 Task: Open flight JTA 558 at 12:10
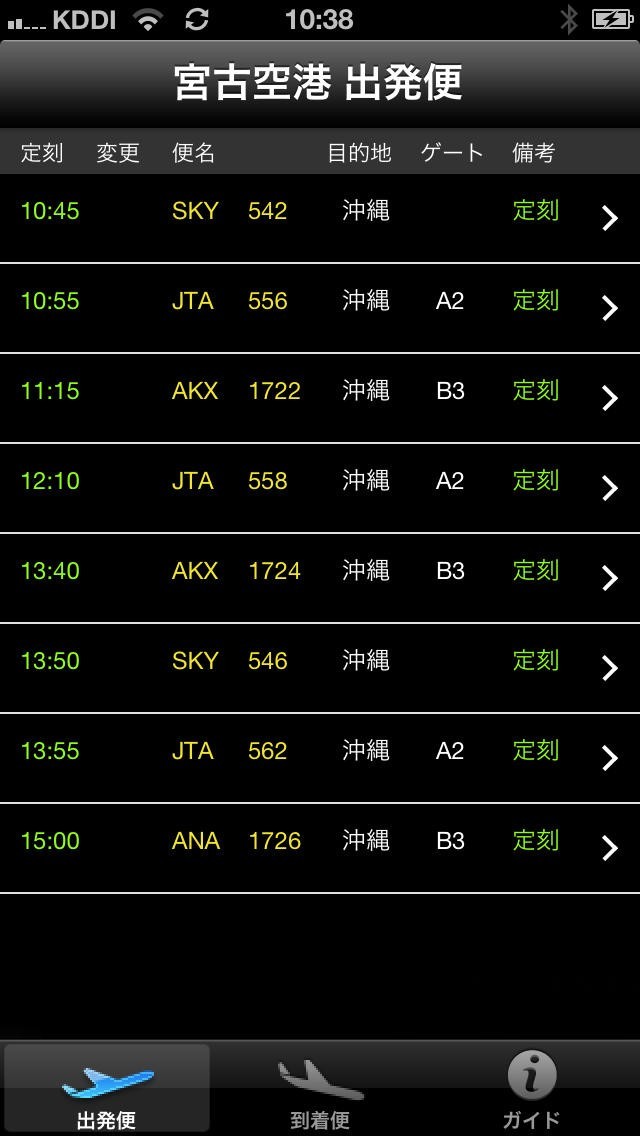(320, 488)
